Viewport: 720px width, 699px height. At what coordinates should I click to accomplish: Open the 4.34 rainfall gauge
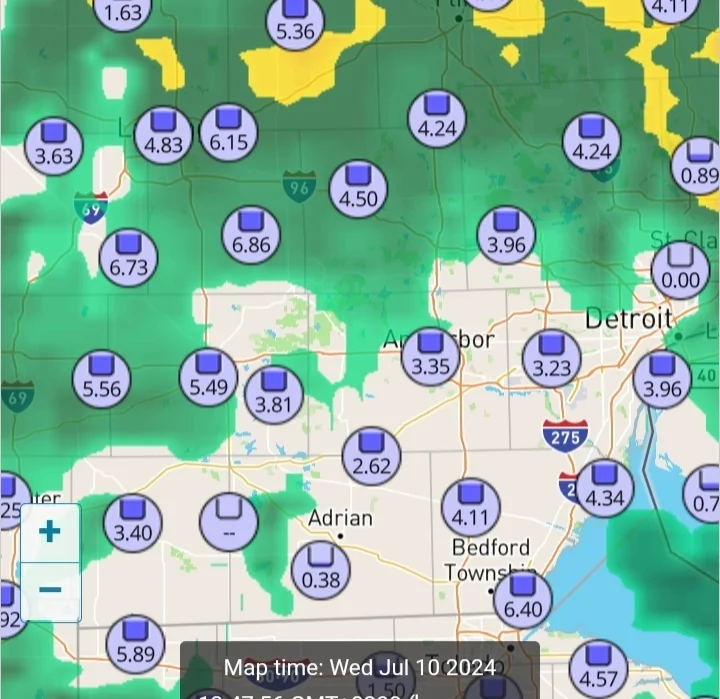click(604, 488)
